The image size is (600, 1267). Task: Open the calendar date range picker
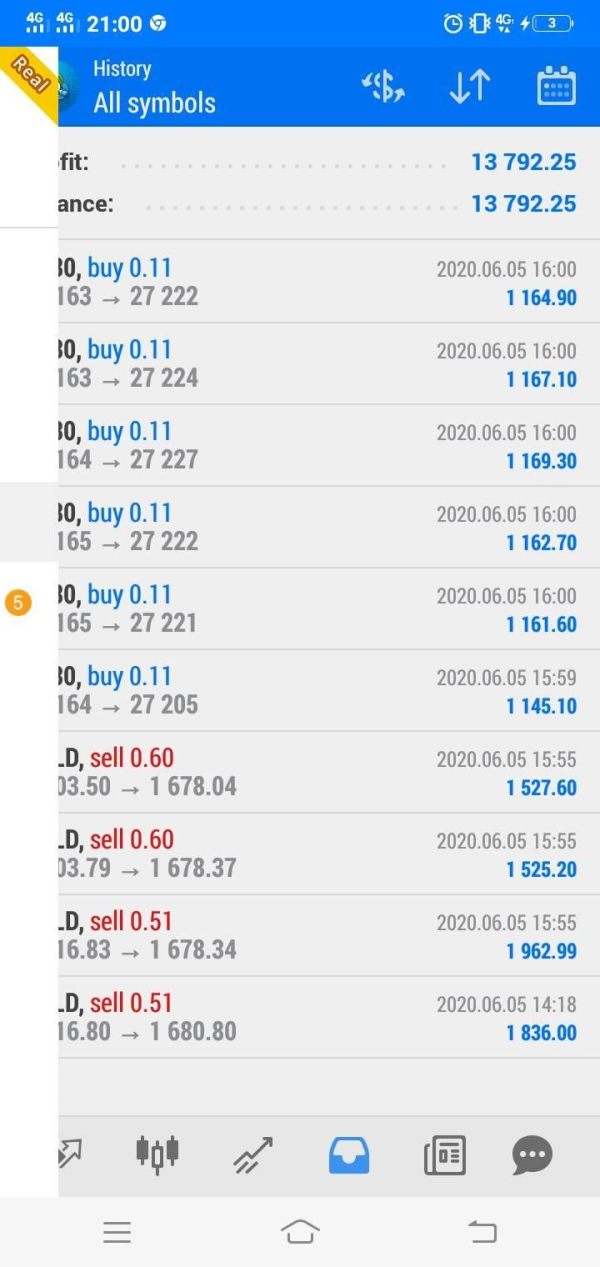point(556,87)
